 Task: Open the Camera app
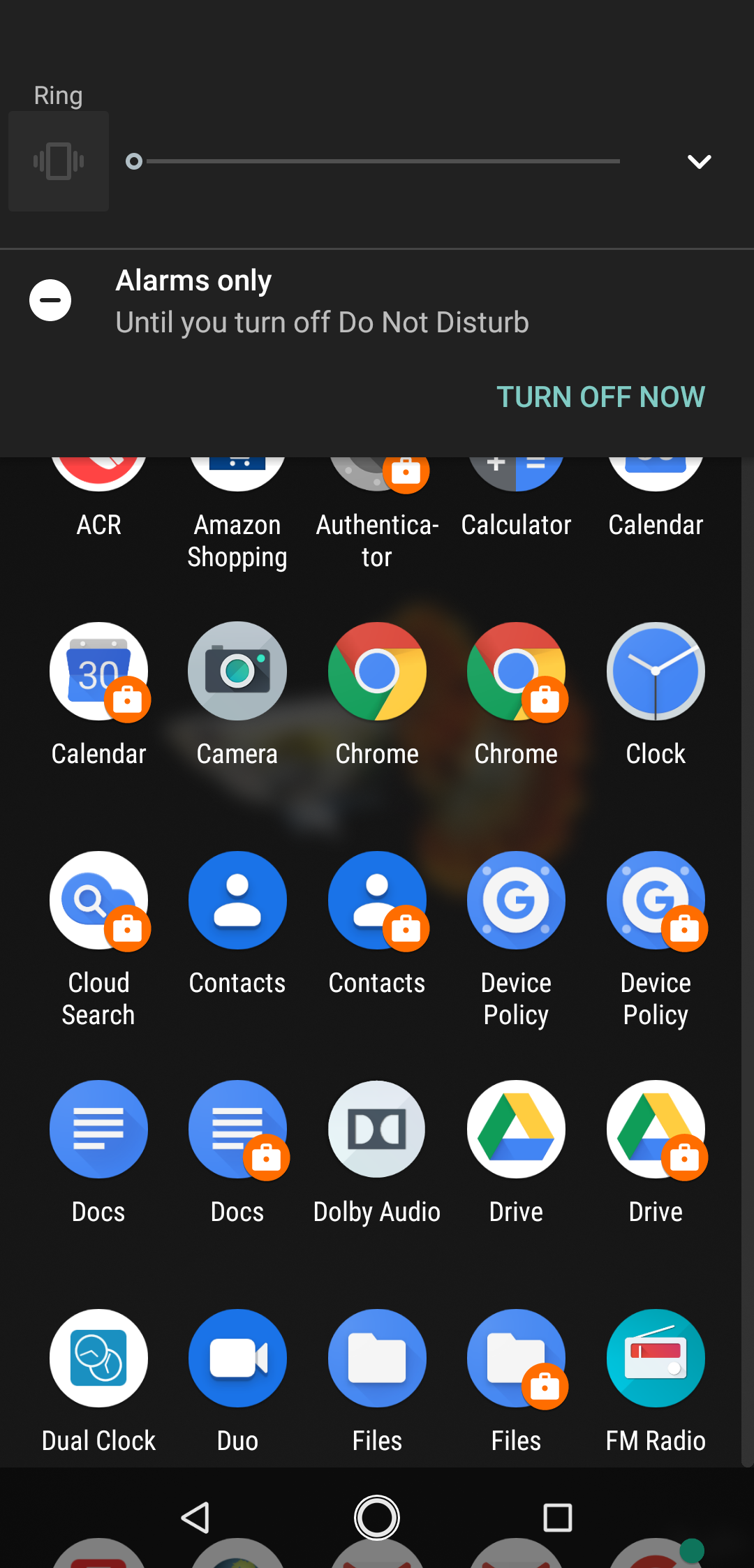tap(237, 671)
